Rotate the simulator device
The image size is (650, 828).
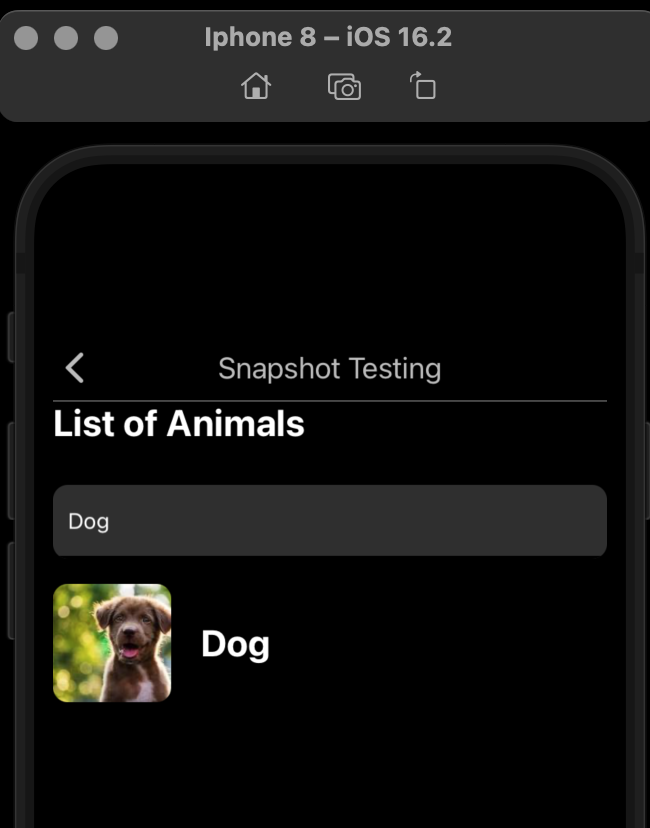click(x=424, y=87)
